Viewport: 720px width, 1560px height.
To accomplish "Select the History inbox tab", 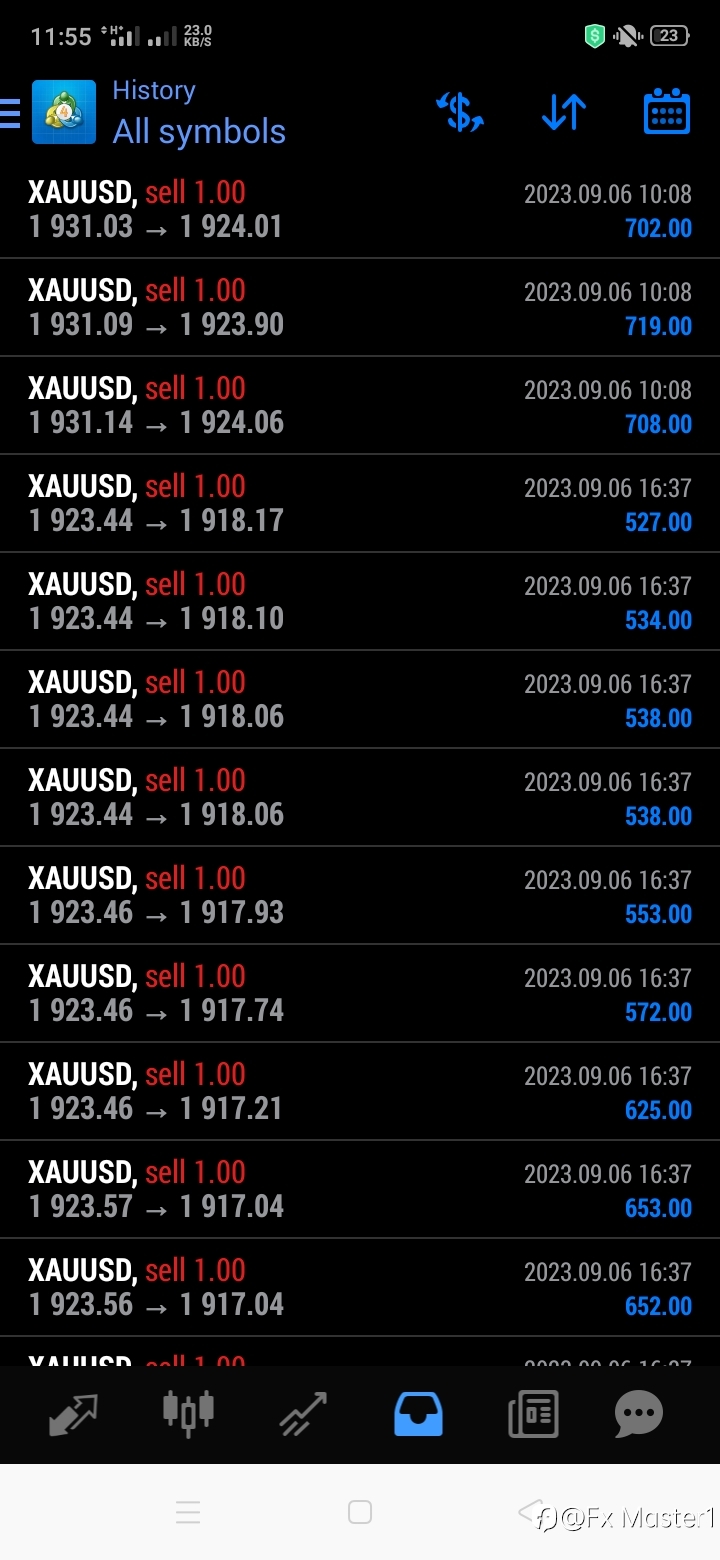I will 418,1414.
